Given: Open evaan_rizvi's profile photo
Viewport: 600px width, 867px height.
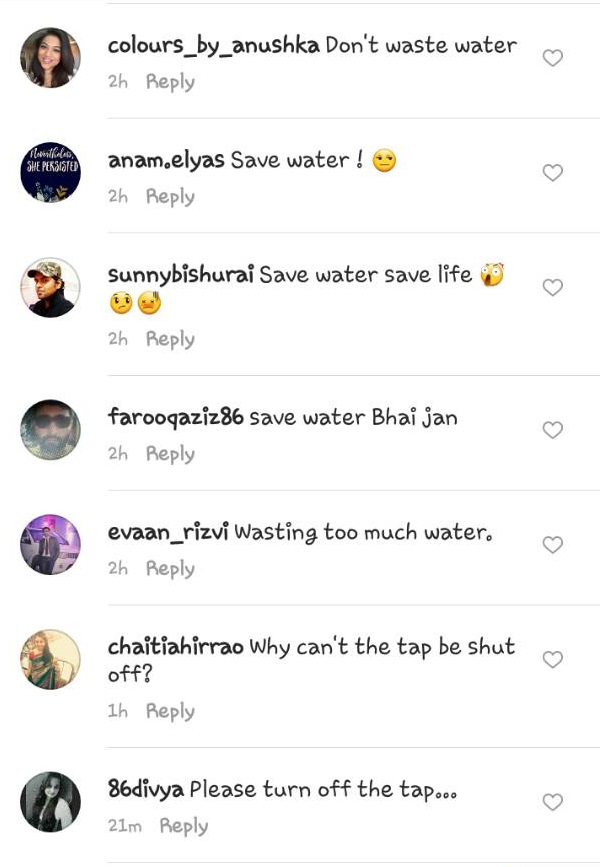Looking at the screenshot, I should point(50,544).
